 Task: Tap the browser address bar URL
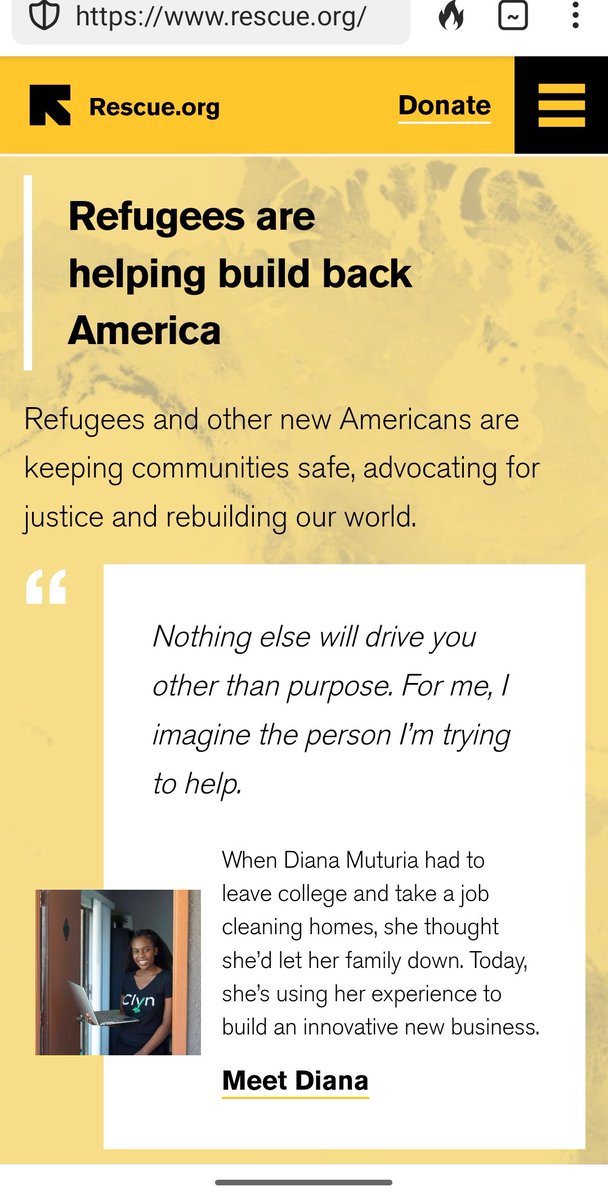[x=221, y=17]
